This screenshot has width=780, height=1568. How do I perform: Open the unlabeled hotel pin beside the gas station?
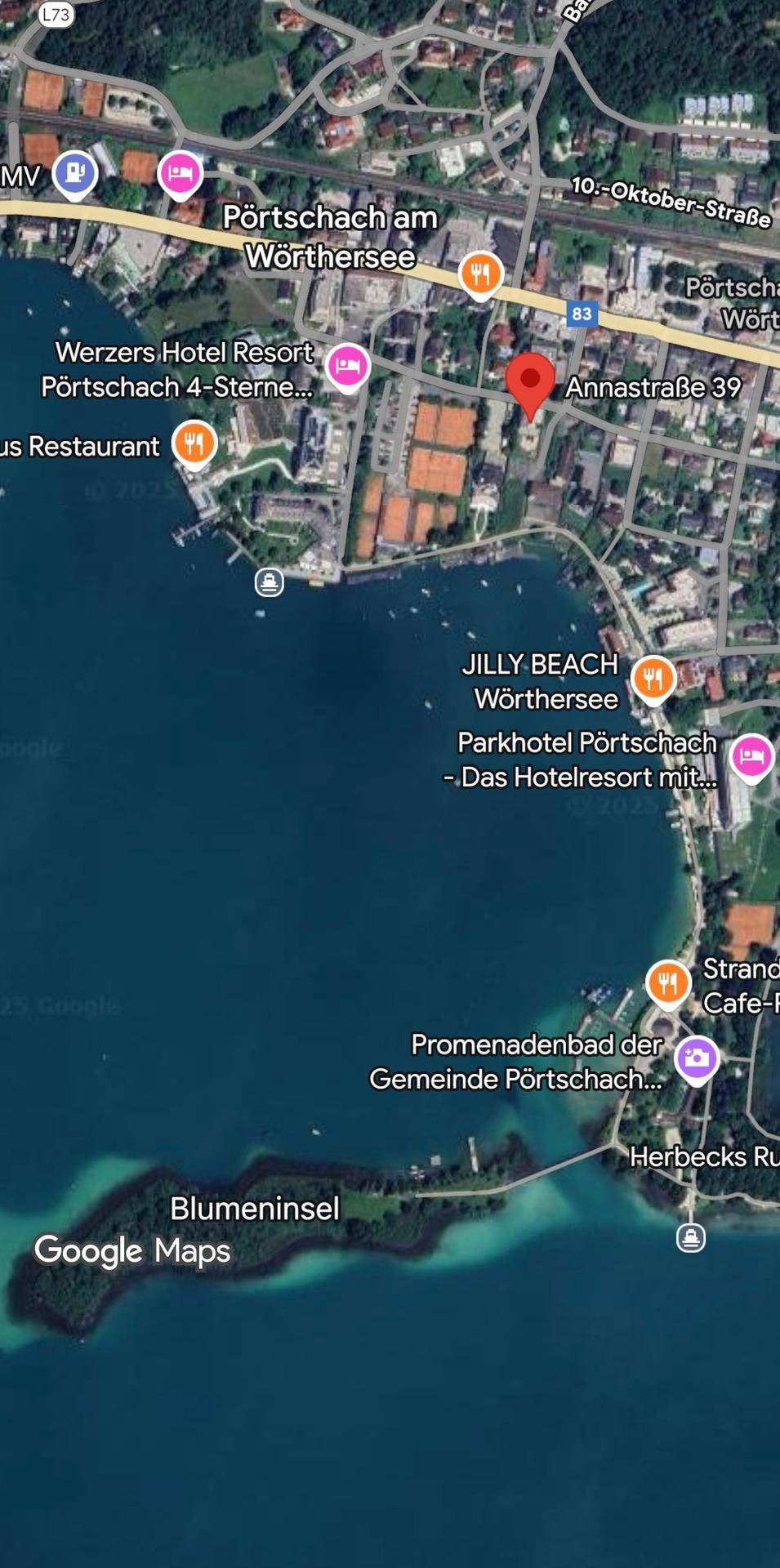(181, 173)
